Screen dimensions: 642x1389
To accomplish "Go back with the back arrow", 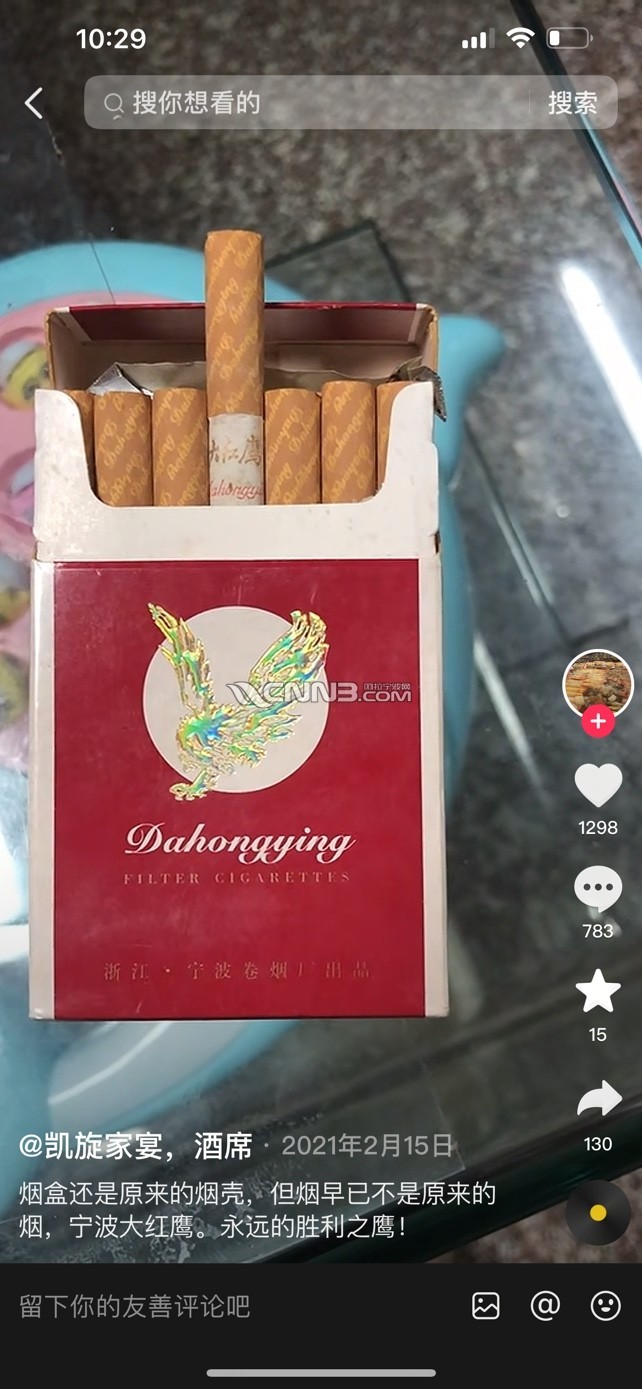I will pos(34,103).
